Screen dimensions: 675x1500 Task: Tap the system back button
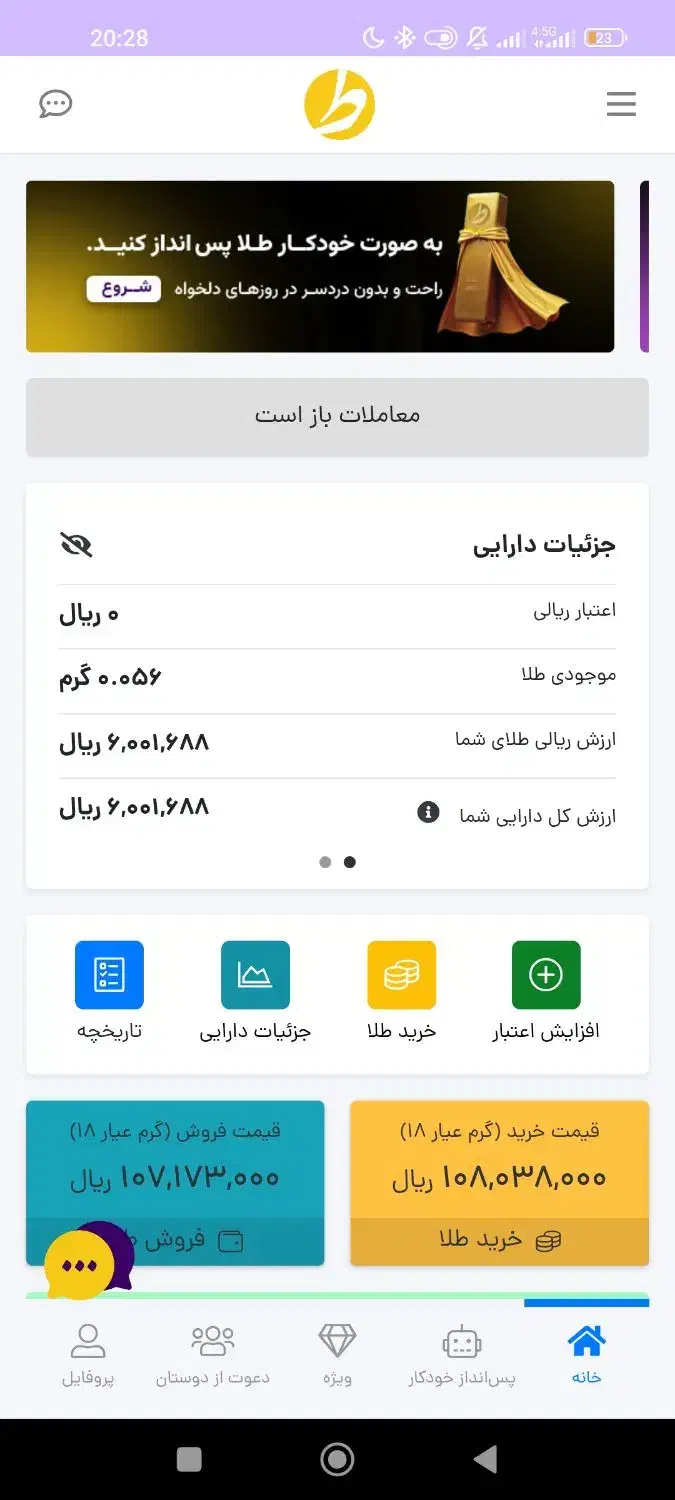(485, 1460)
